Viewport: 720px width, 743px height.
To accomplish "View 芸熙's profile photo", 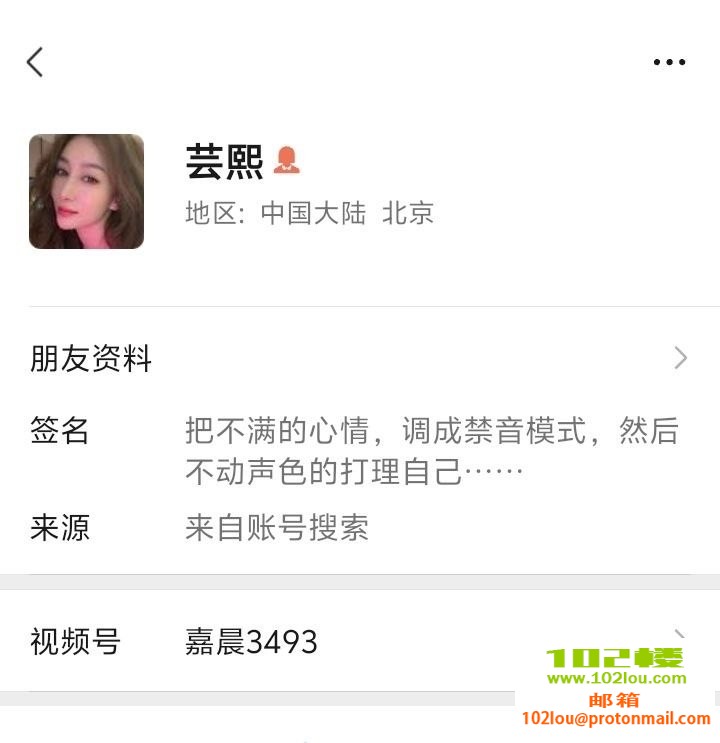I will [86, 191].
